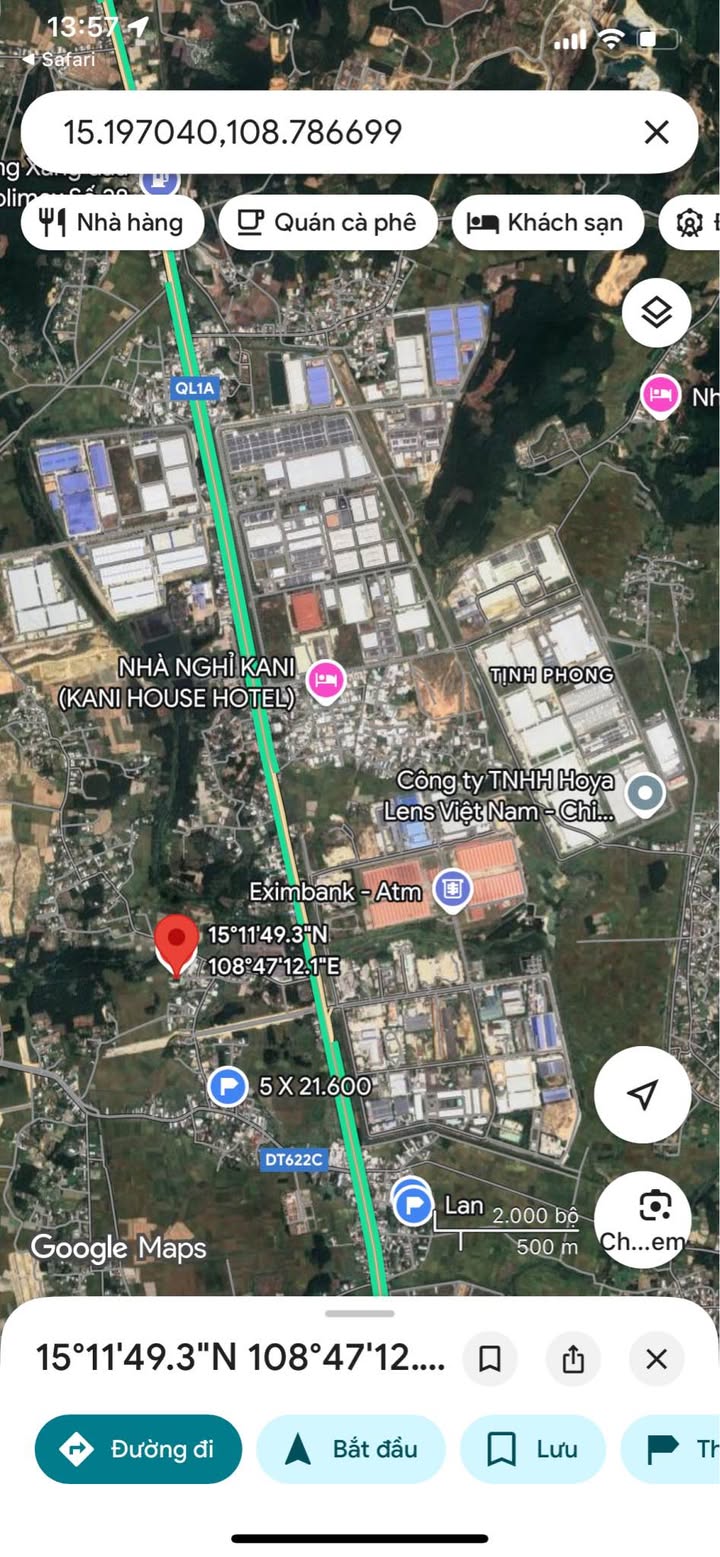Get directions with Đường đi
This screenshot has width=720, height=1557.
(138, 1449)
